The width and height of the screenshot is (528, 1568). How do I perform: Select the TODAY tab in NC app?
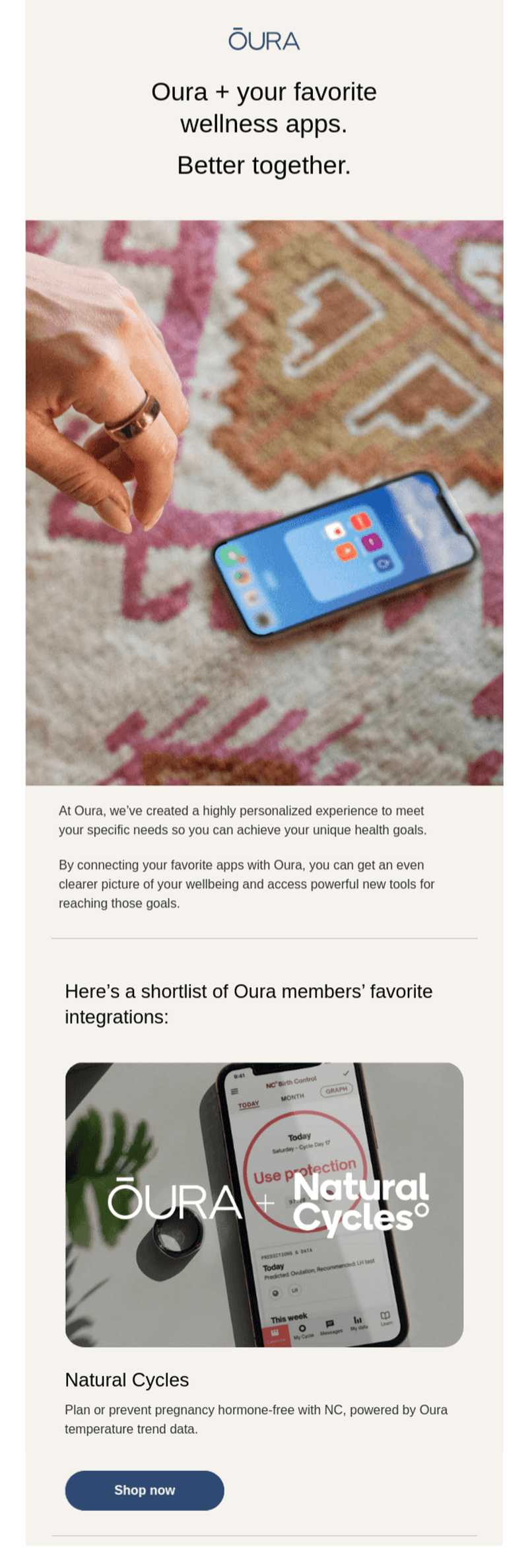[x=249, y=1103]
